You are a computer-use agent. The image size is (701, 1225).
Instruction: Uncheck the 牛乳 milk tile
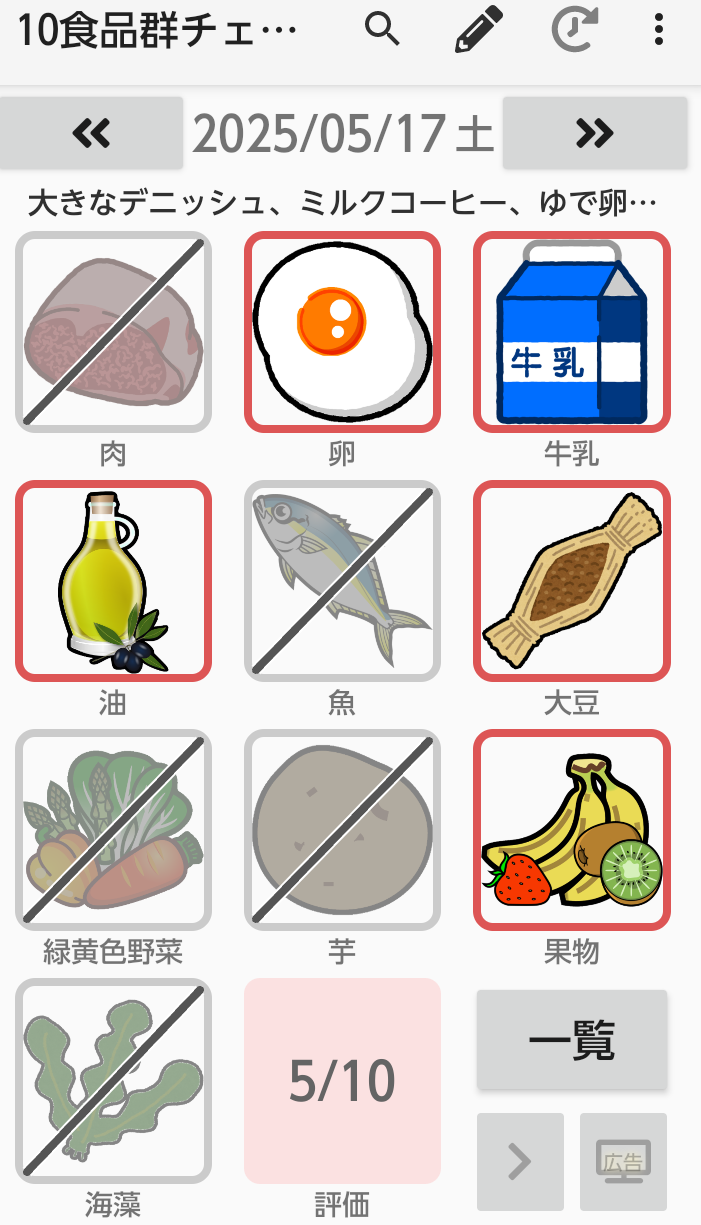pos(571,332)
